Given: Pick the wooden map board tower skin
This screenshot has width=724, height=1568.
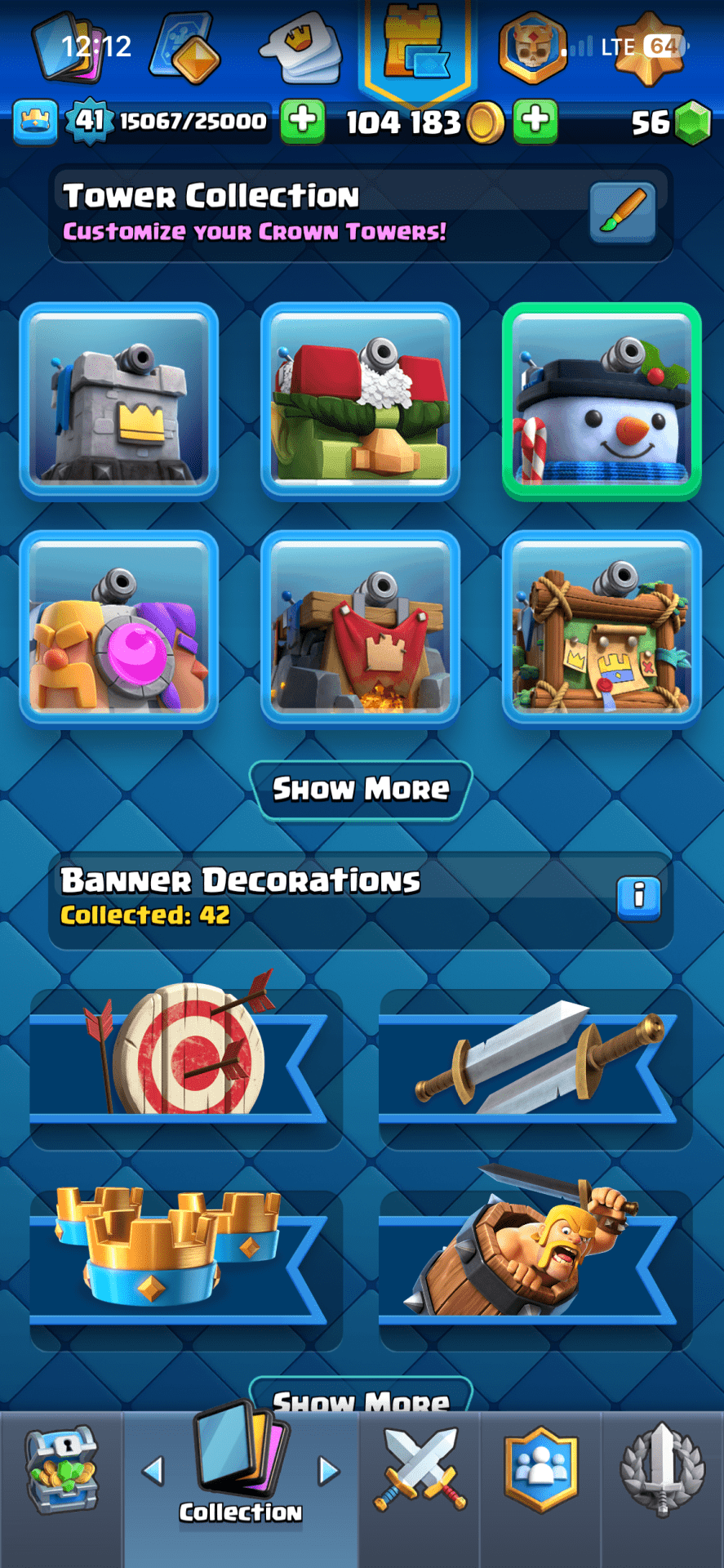Looking at the screenshot, I should [x=602, y=628].
